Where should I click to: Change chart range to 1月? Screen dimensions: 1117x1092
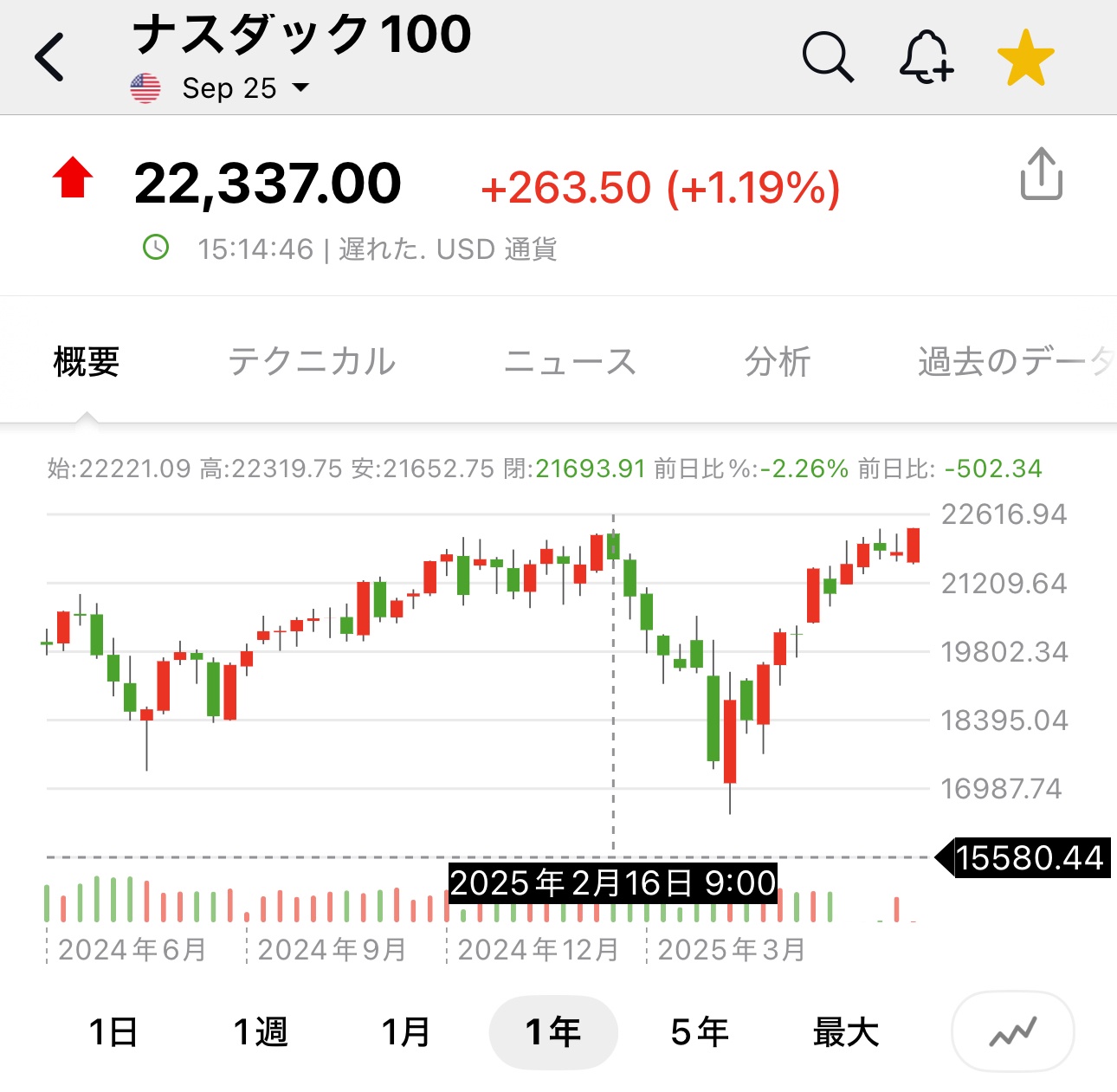pos(406,1031)
